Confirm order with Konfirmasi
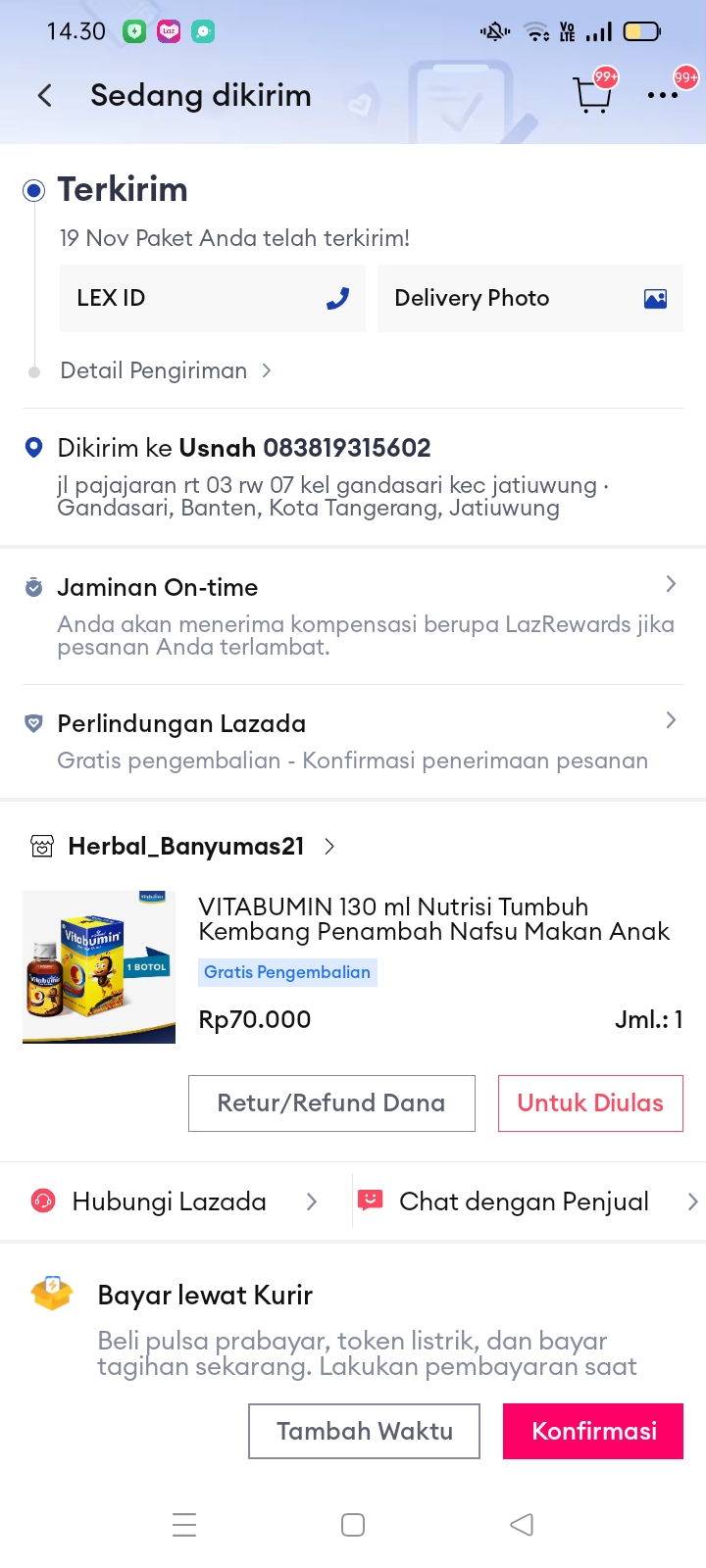 tap(593, 1431)
